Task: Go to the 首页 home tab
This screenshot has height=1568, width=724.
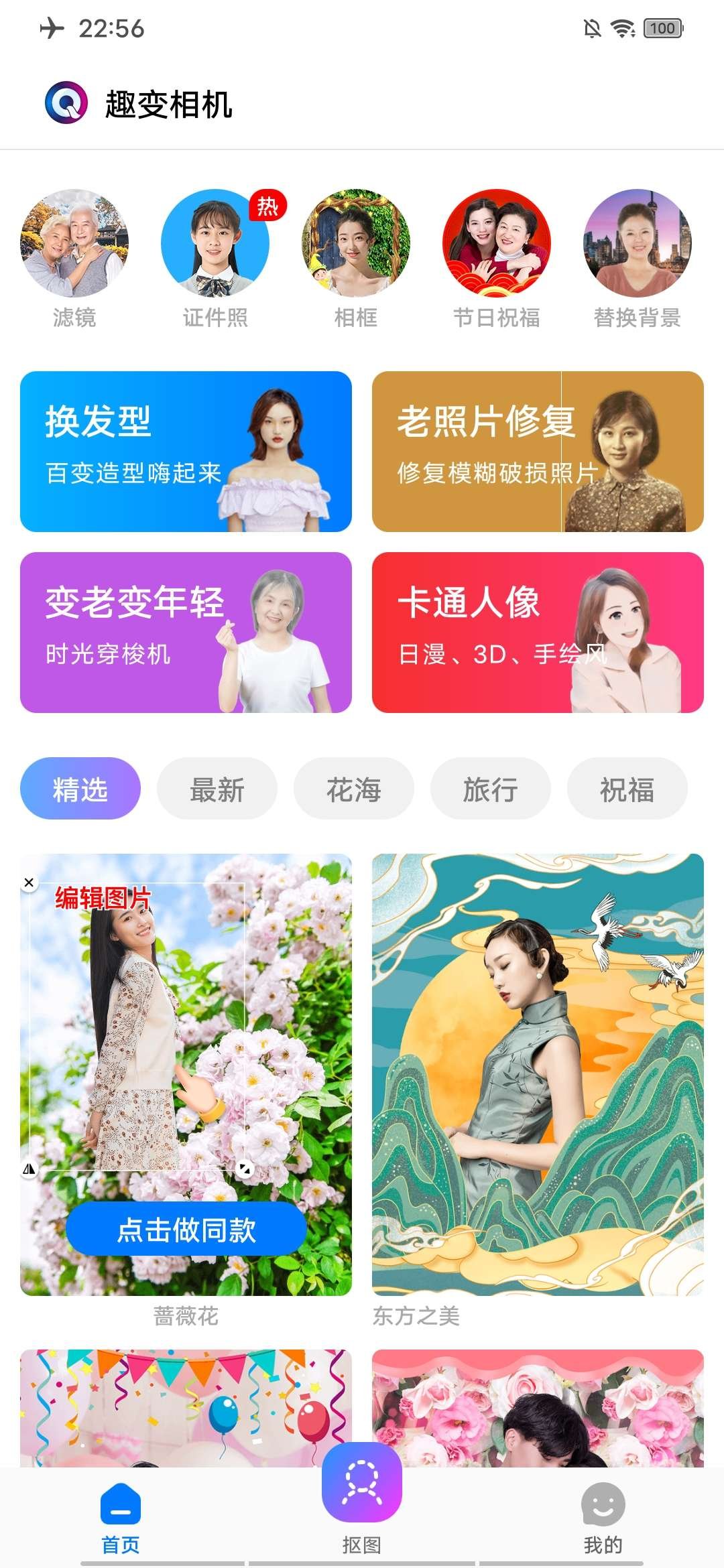Action: pos(121,1518)
